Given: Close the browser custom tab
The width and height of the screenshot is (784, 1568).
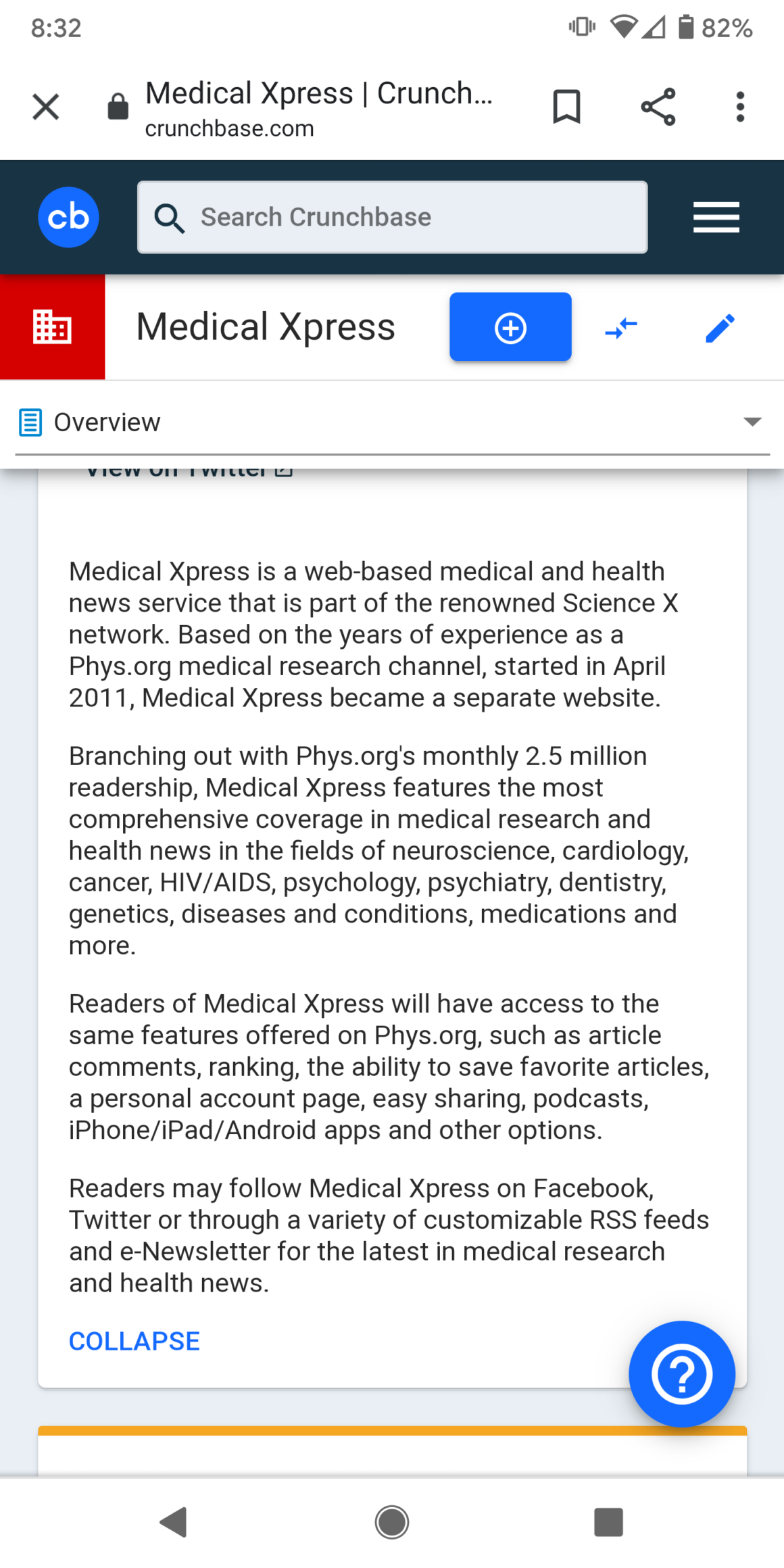Looking at the screenshot, I should [x=46, y=107].
